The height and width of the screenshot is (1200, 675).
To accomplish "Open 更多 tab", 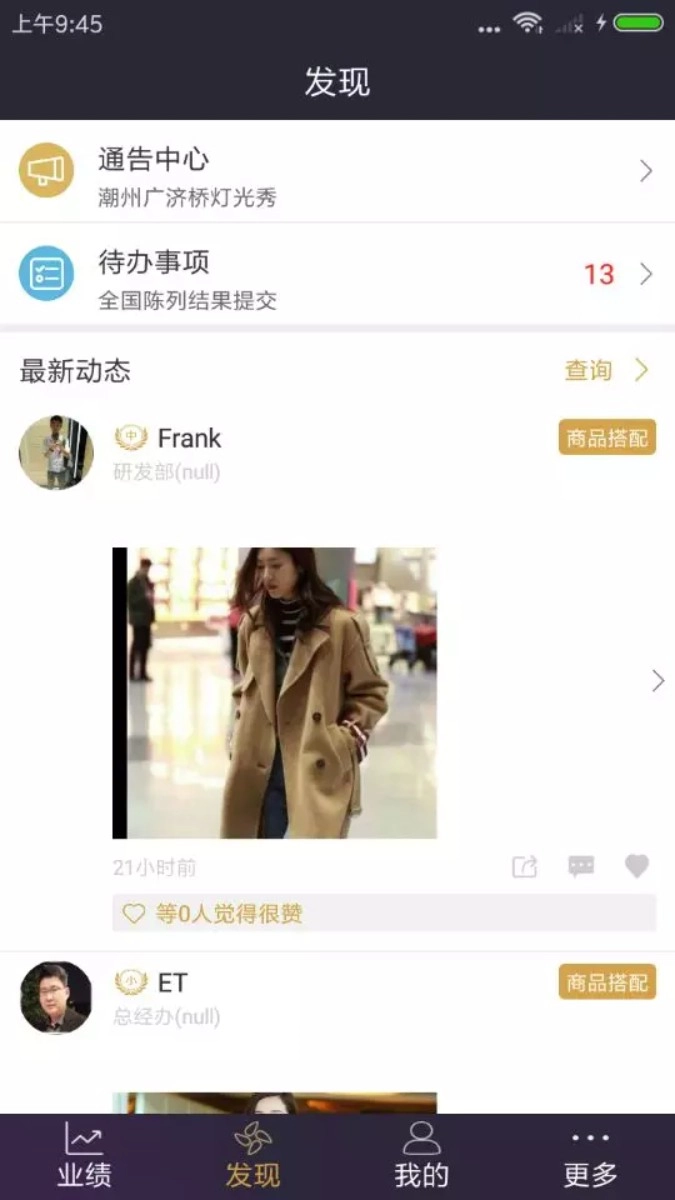I will coord(590,1156).
